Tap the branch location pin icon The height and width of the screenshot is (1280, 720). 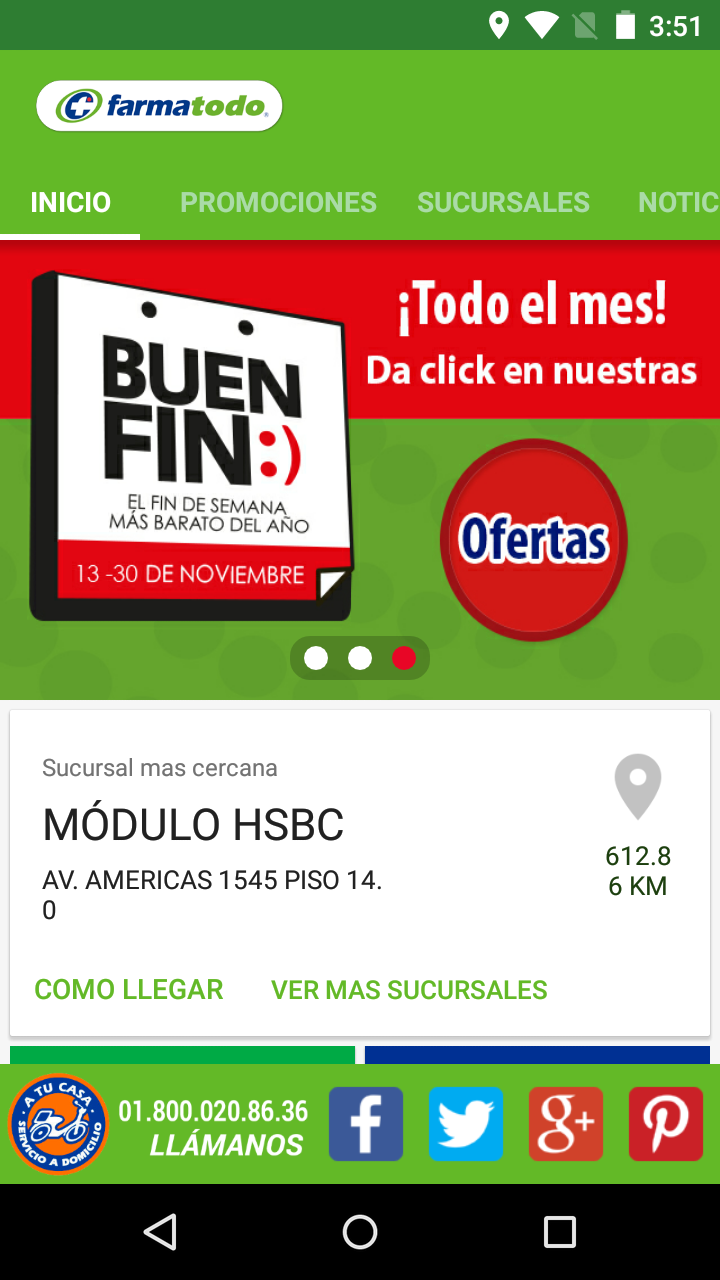tap(638, 787)
